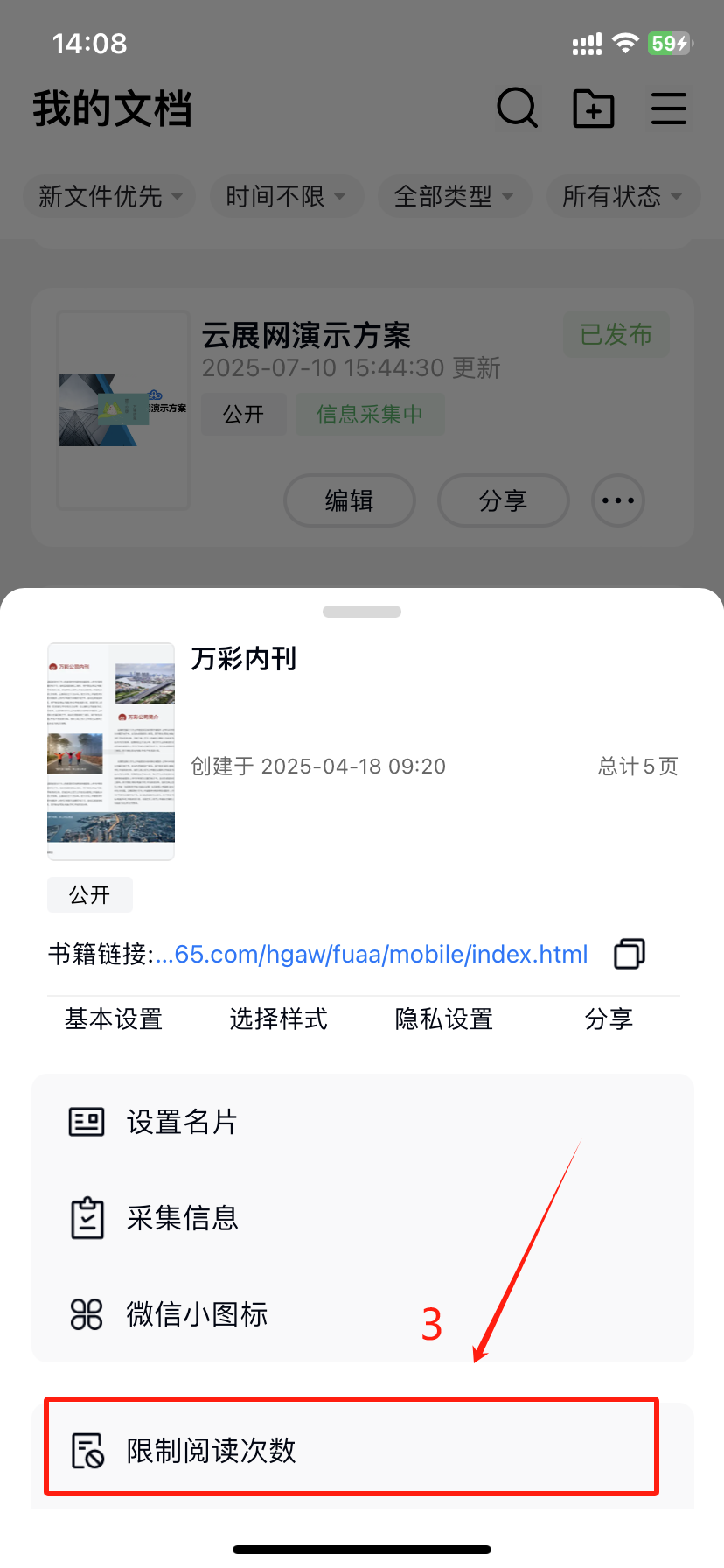Open 采集信息 option

point(182,1218)
